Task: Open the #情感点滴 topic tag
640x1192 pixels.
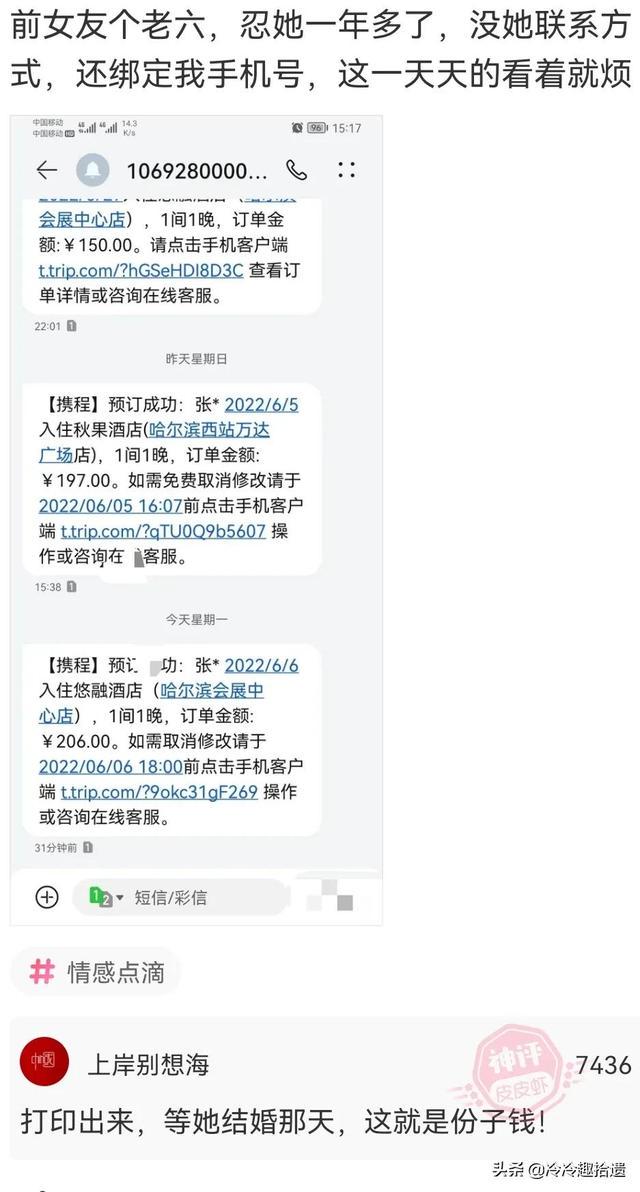Action: (x=96, y=972)
